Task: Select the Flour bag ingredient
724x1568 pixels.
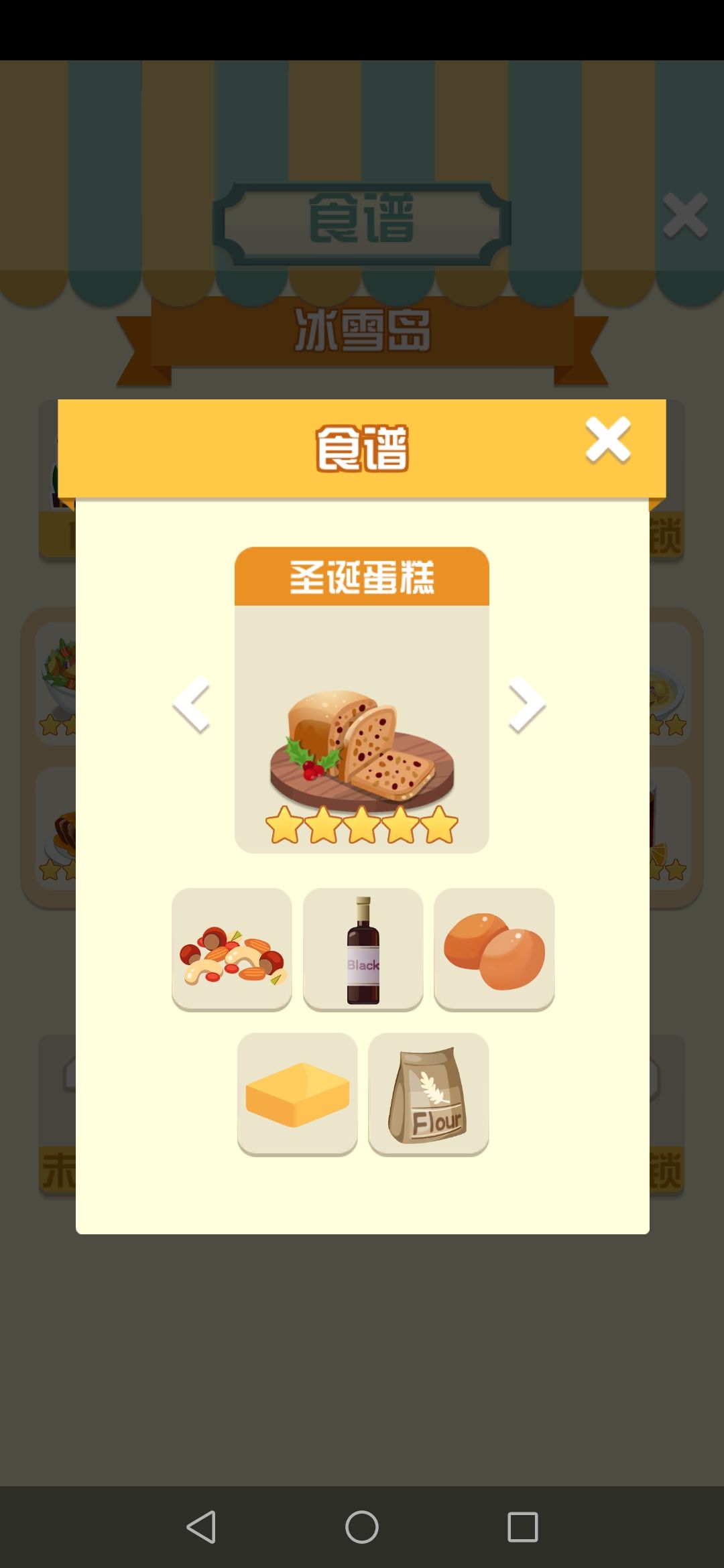Action: [428, 1094]
